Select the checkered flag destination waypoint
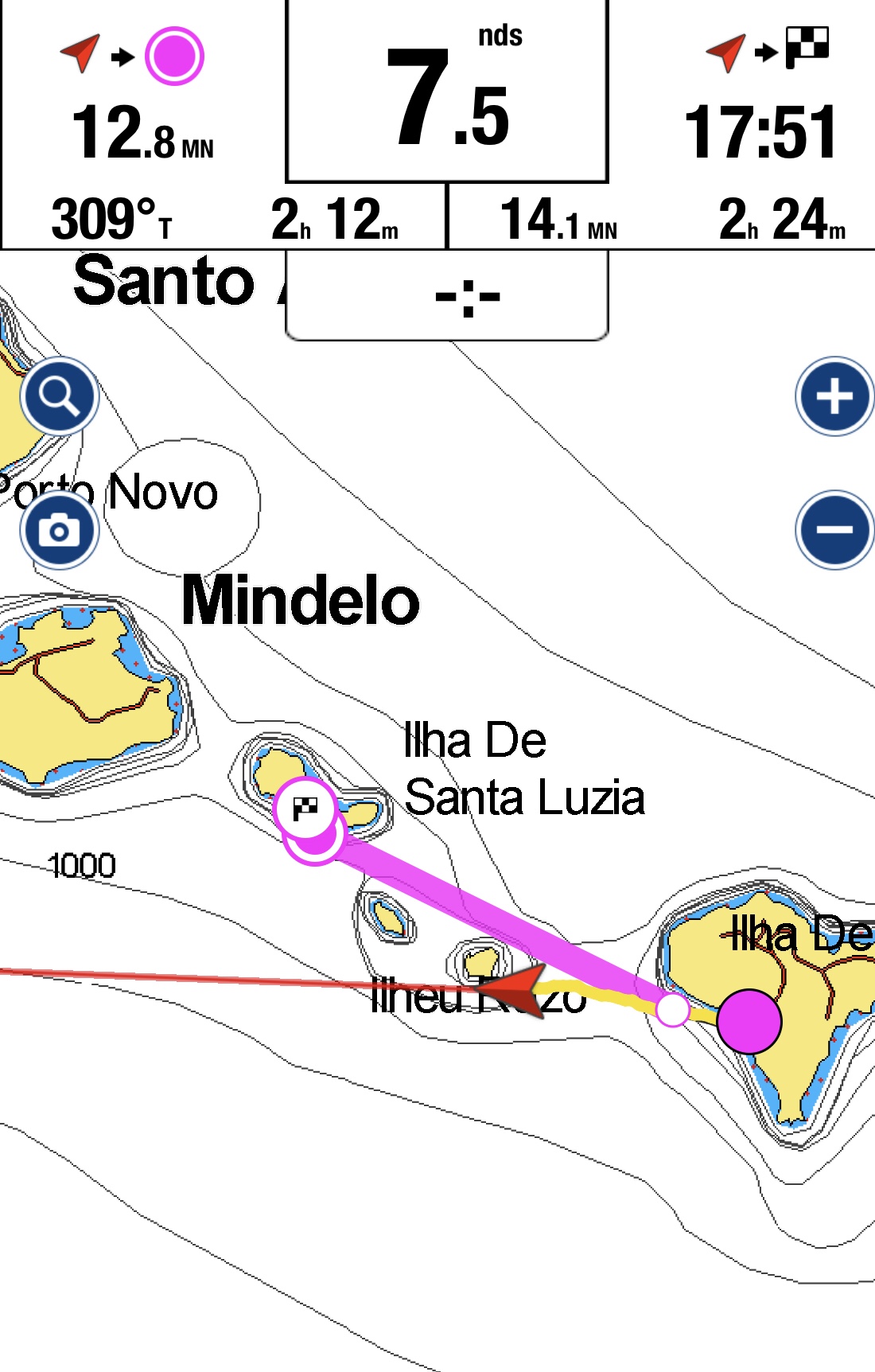Viewport: 875px width, 1372px height. (305, 809)
